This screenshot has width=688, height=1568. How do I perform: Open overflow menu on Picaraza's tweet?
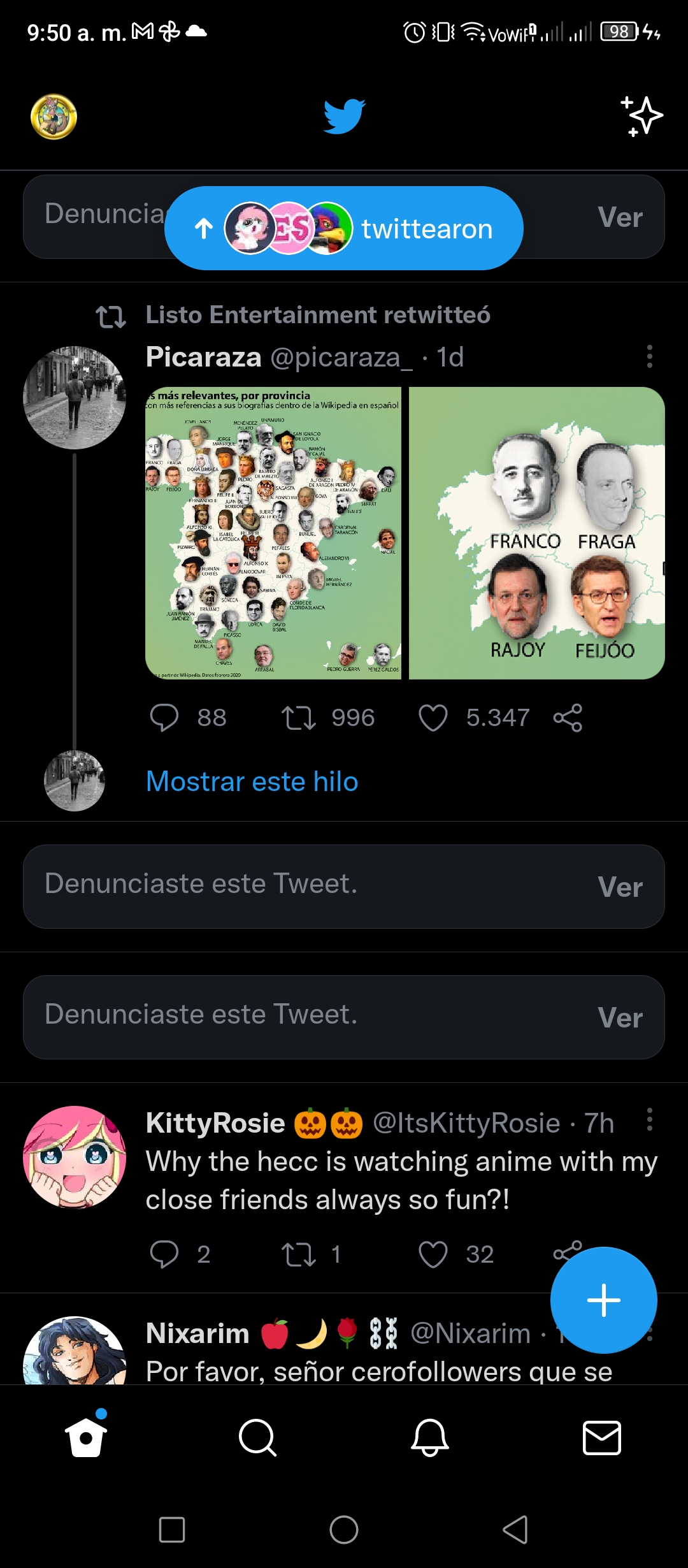tap(649, 356)
